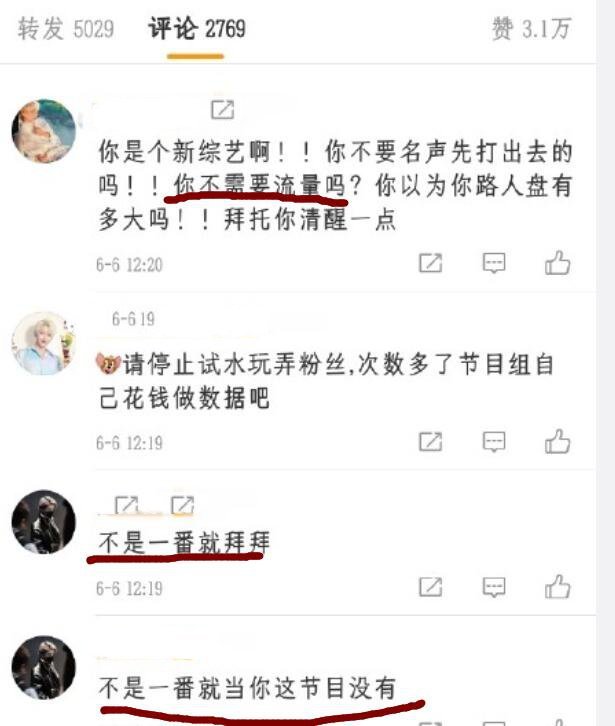Open avatar of 不是一番就拜拜 commenter

[44, 522]
